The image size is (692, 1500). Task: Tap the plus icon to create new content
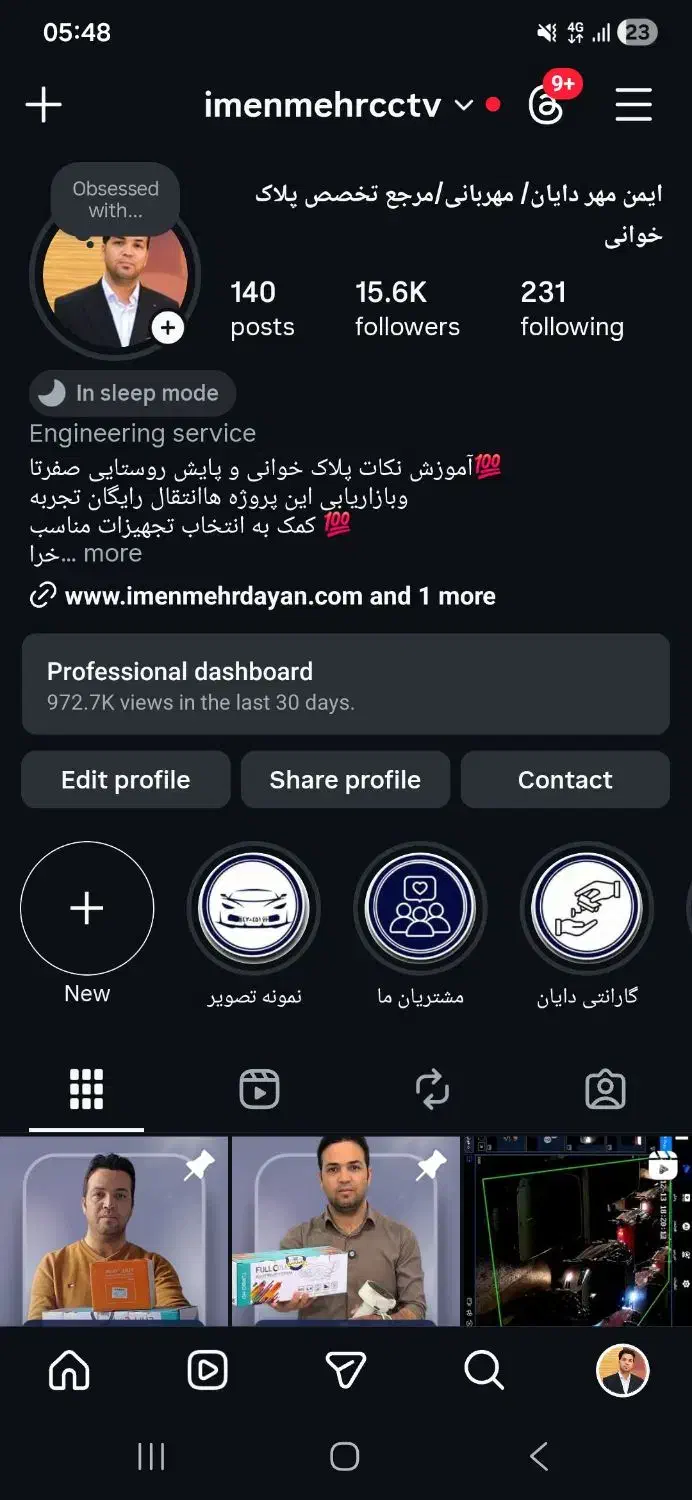pyautogui.click(x=43, y=104)
